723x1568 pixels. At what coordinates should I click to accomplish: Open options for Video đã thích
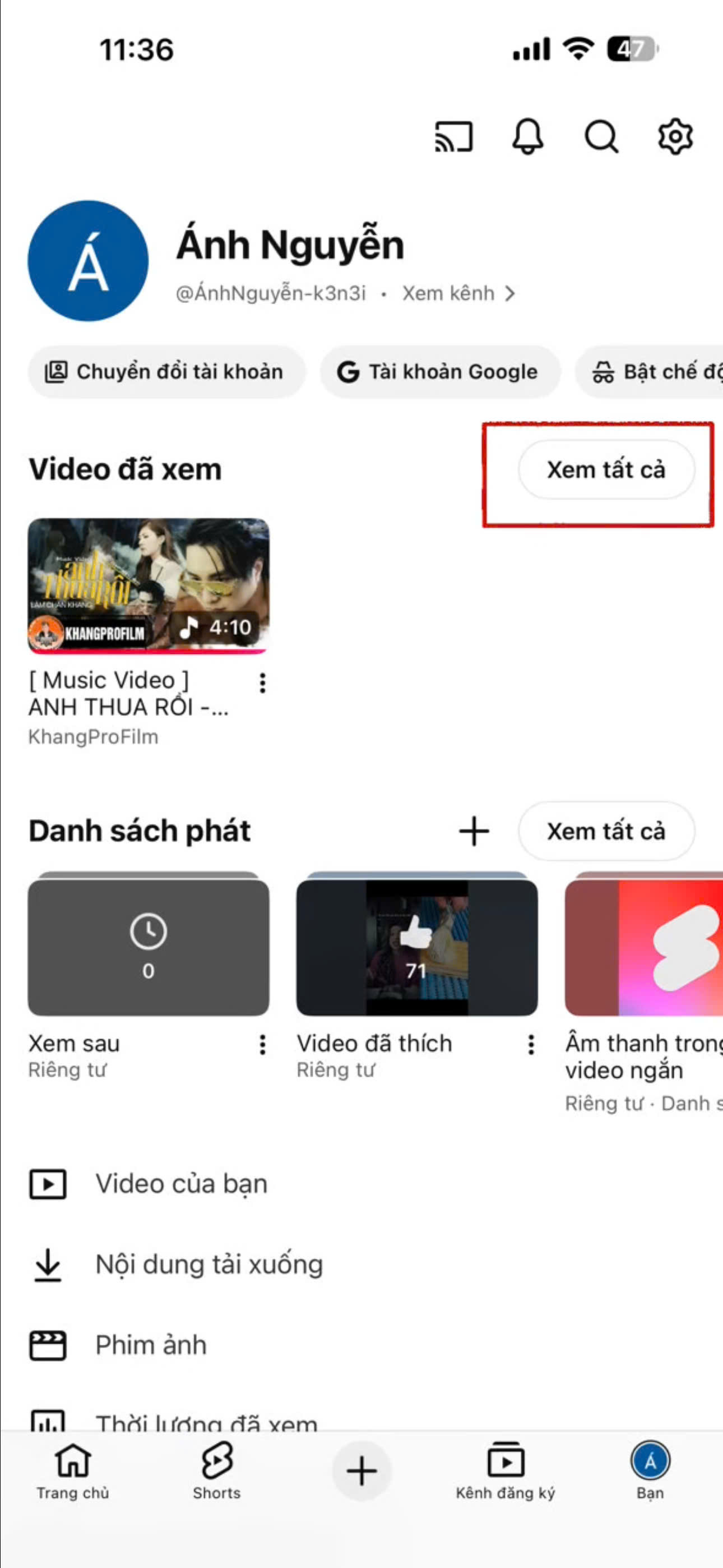click(x=531, y=1045)
